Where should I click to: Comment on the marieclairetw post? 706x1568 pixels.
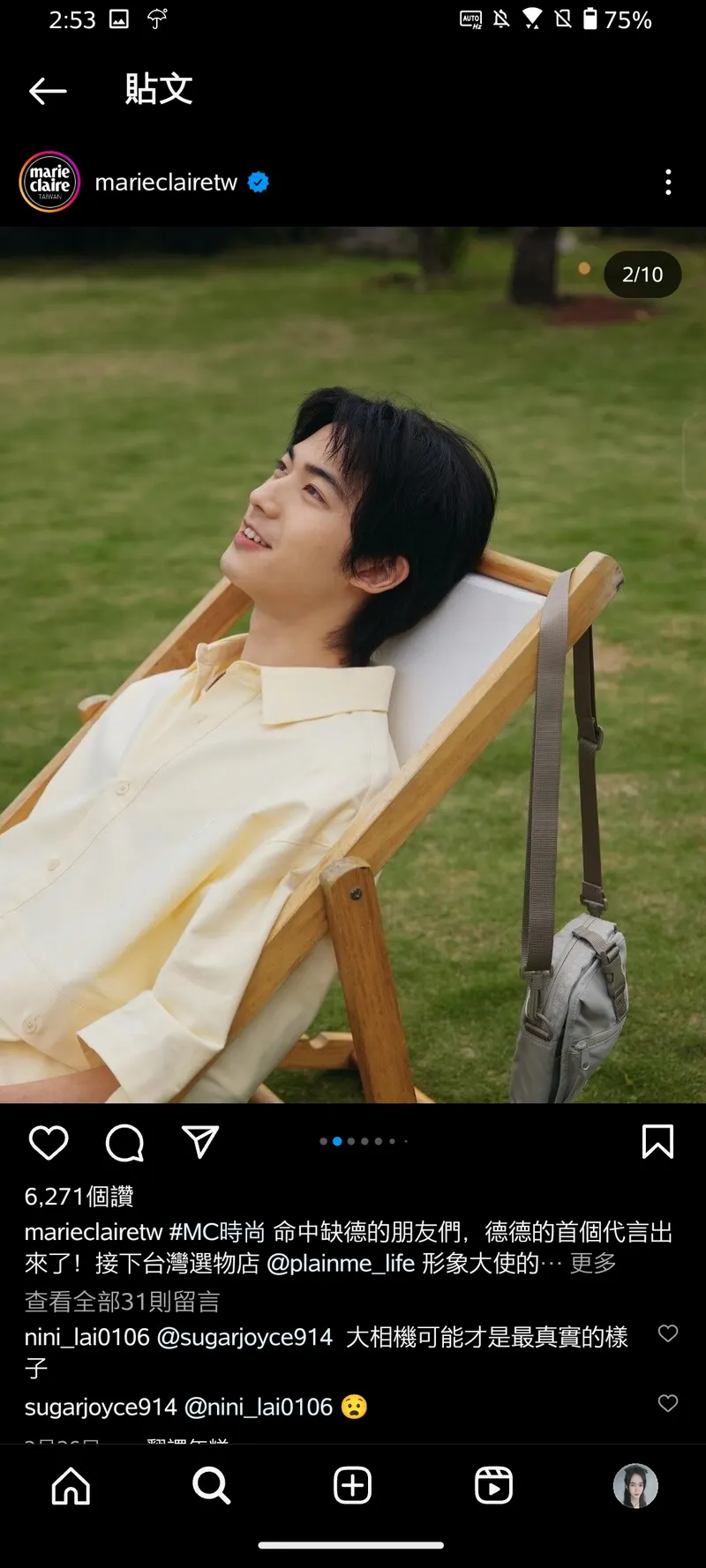pos(124,1142)
